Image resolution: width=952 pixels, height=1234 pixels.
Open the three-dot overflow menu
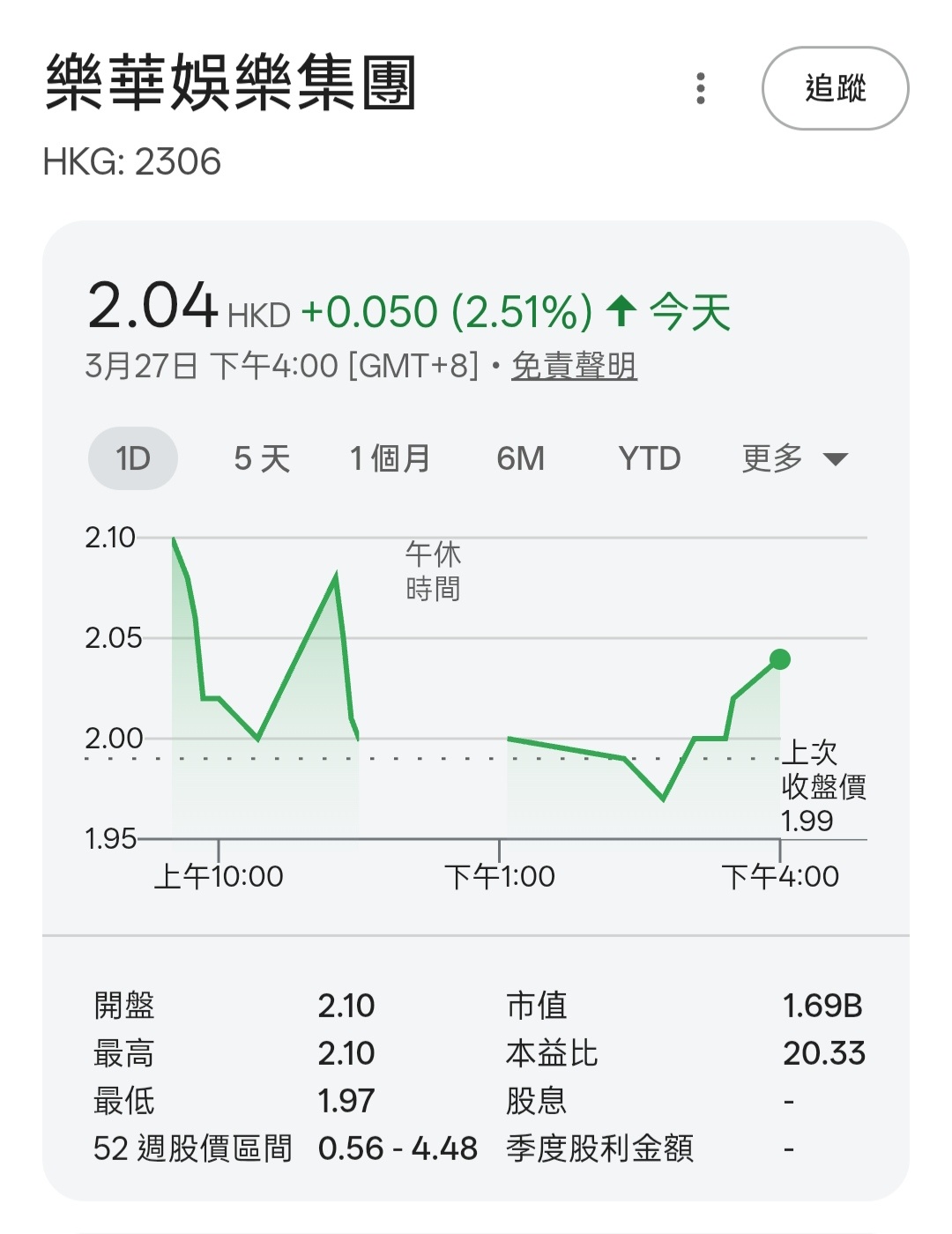tap(701, 88)
